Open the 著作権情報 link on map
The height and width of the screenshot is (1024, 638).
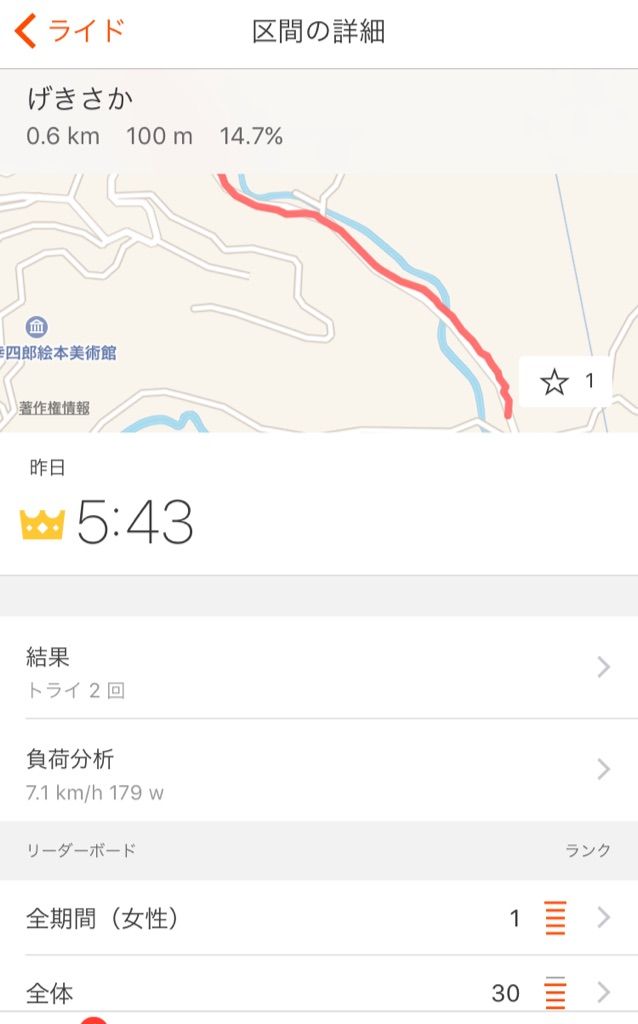point(54,408)
